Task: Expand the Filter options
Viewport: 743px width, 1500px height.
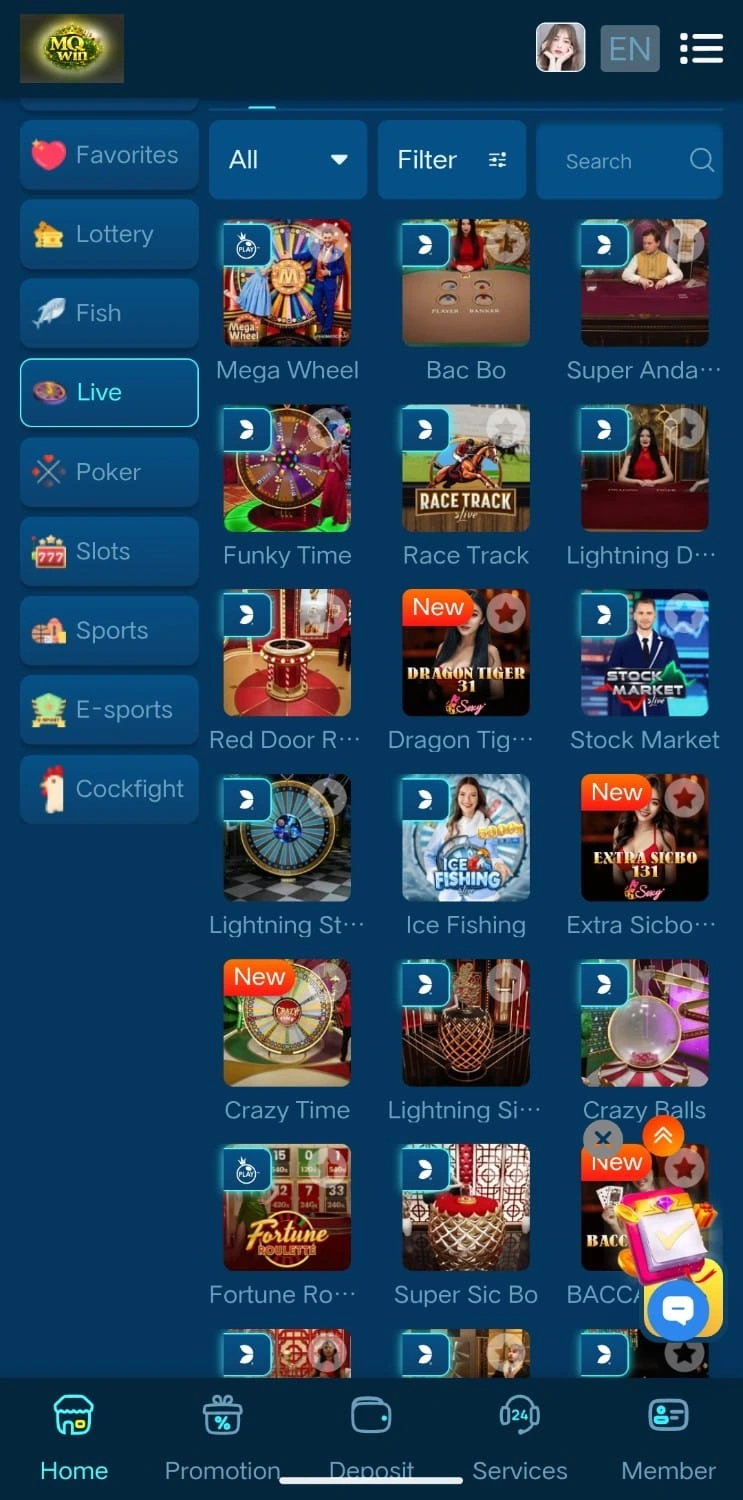Action: (452, 160)
